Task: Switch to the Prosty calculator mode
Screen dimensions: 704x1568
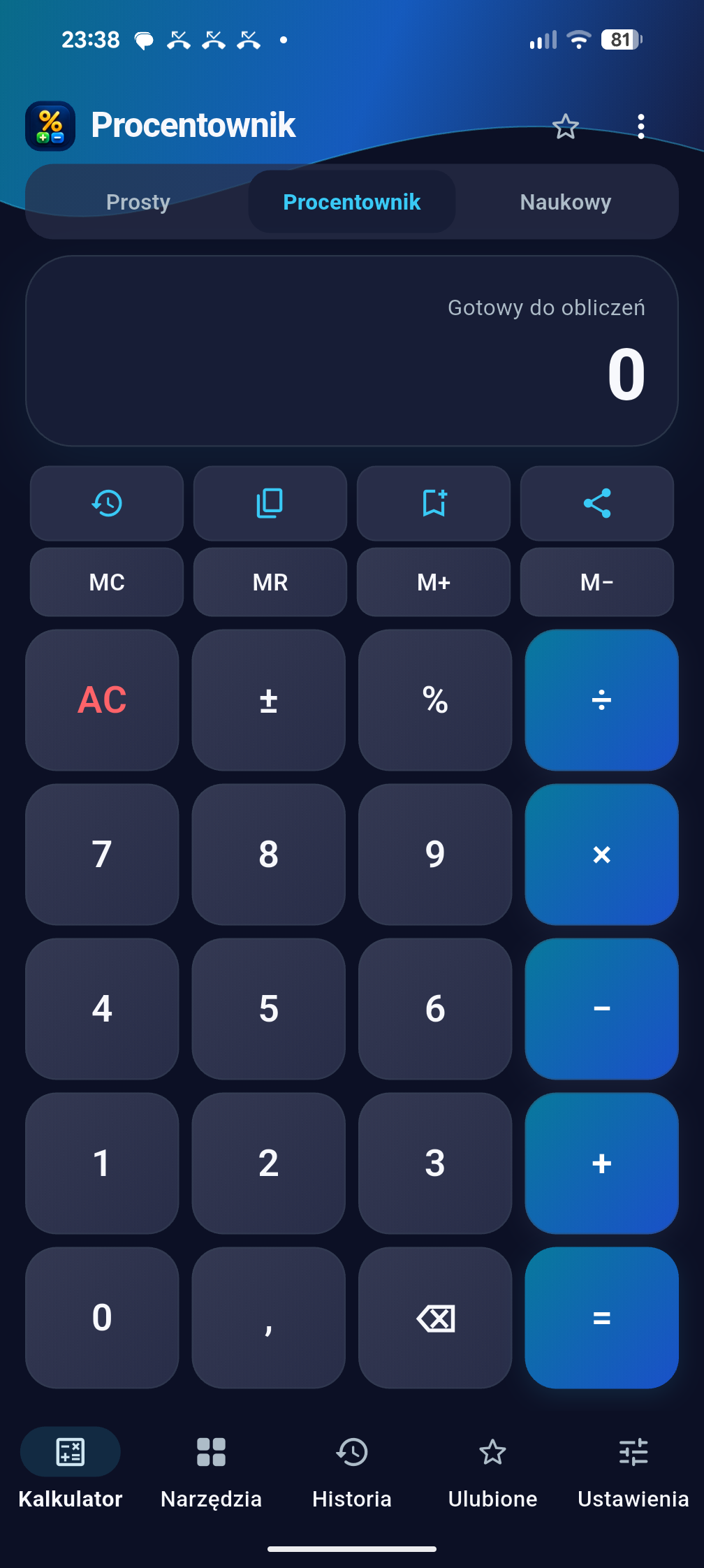Action: point(138,202)
